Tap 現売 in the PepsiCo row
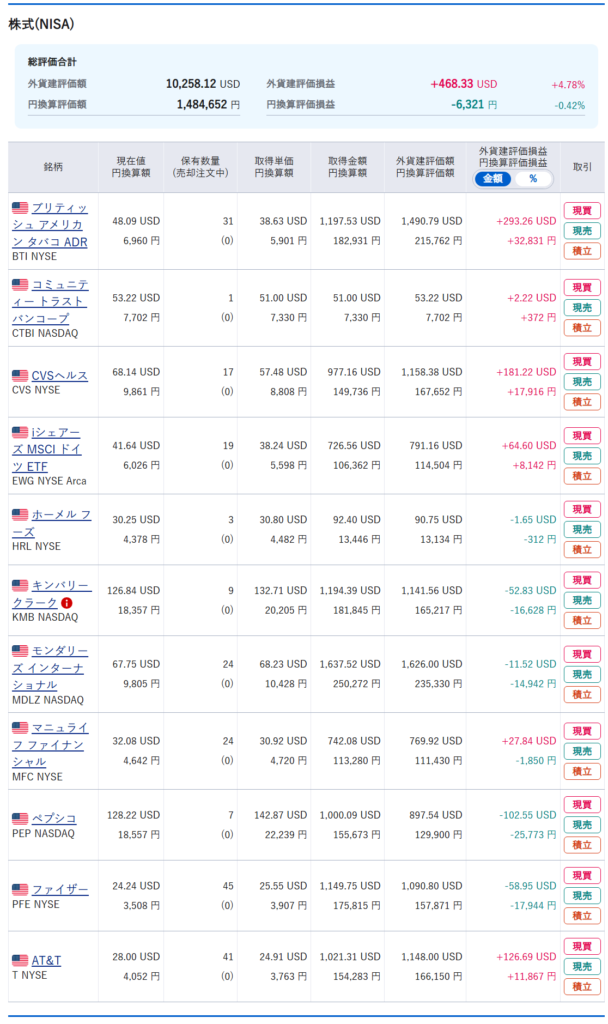The image size is (608, 1024). 582,825
